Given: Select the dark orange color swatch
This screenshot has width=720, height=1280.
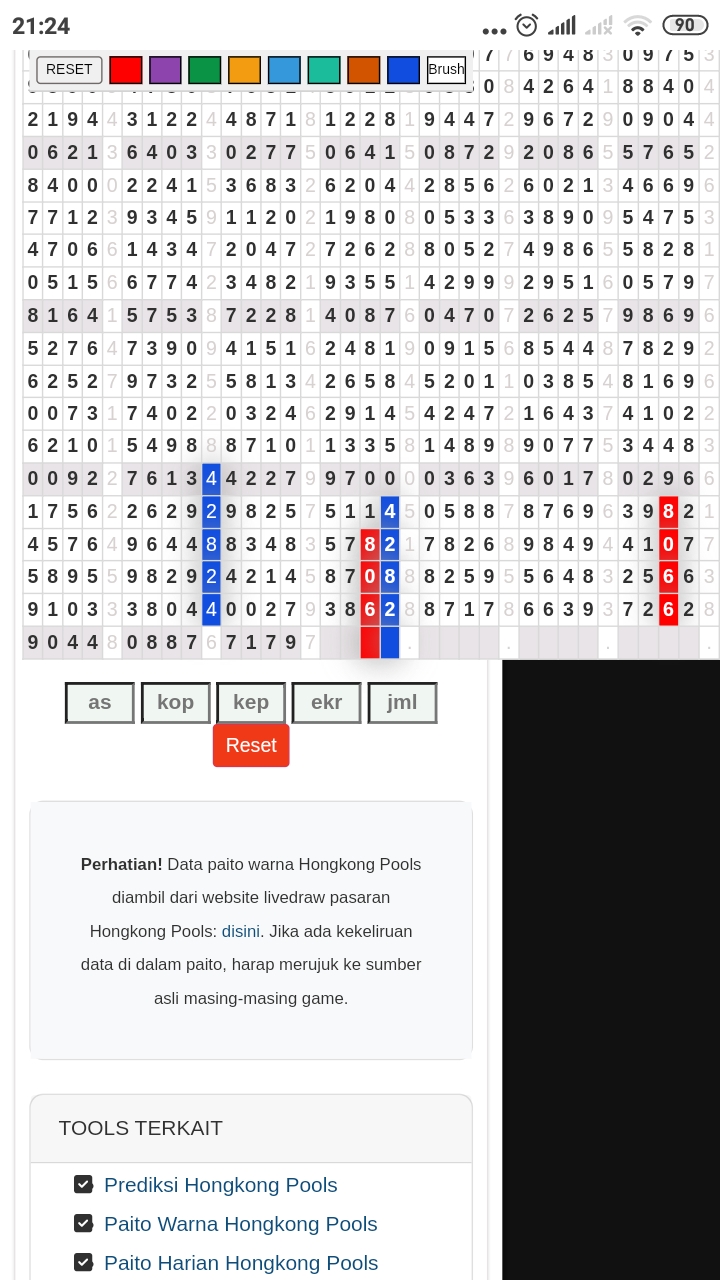Looking at the screenshot, I should tap(363, 69).
